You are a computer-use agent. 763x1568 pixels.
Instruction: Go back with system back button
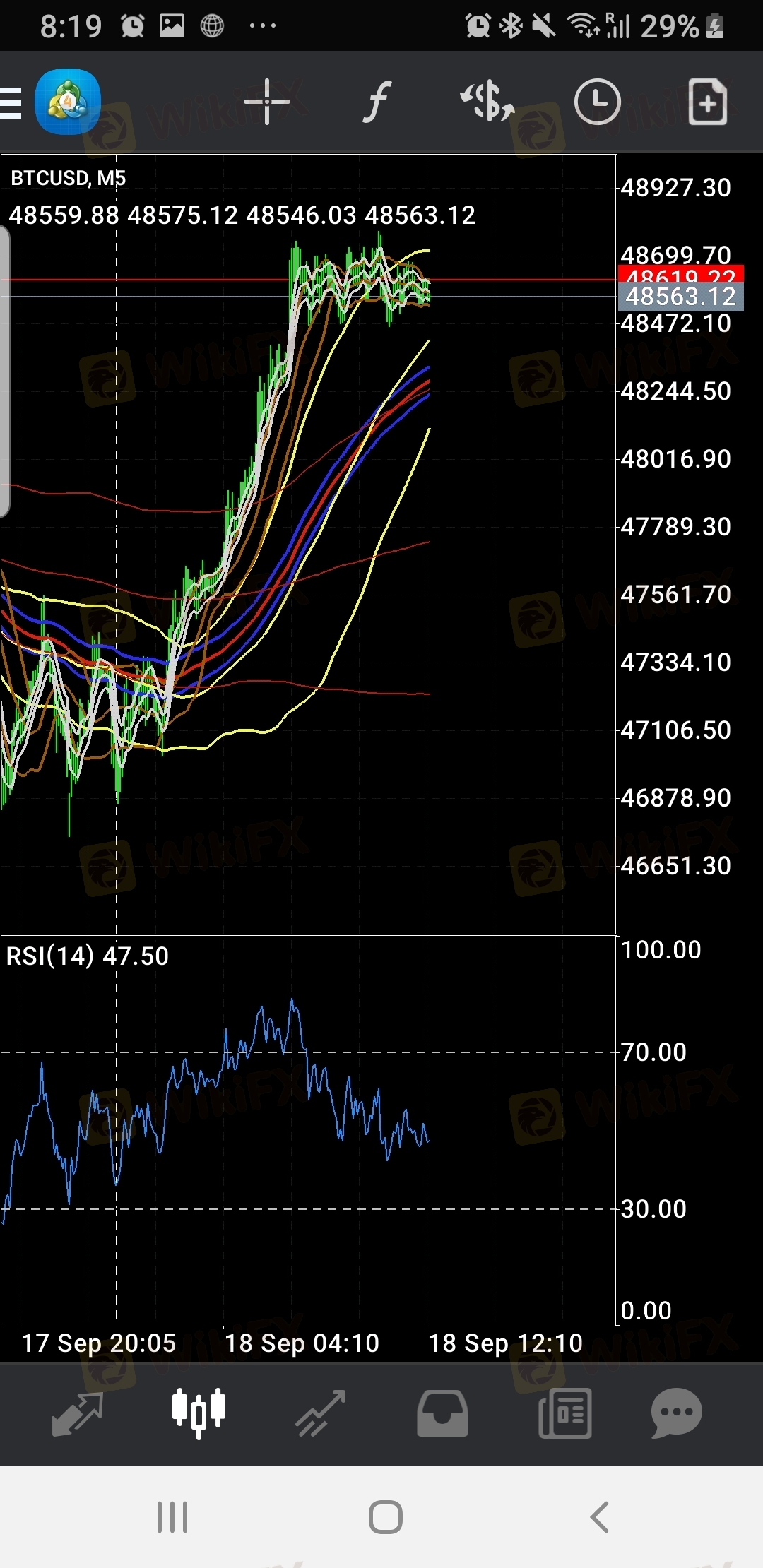(x=600, y=1516)
